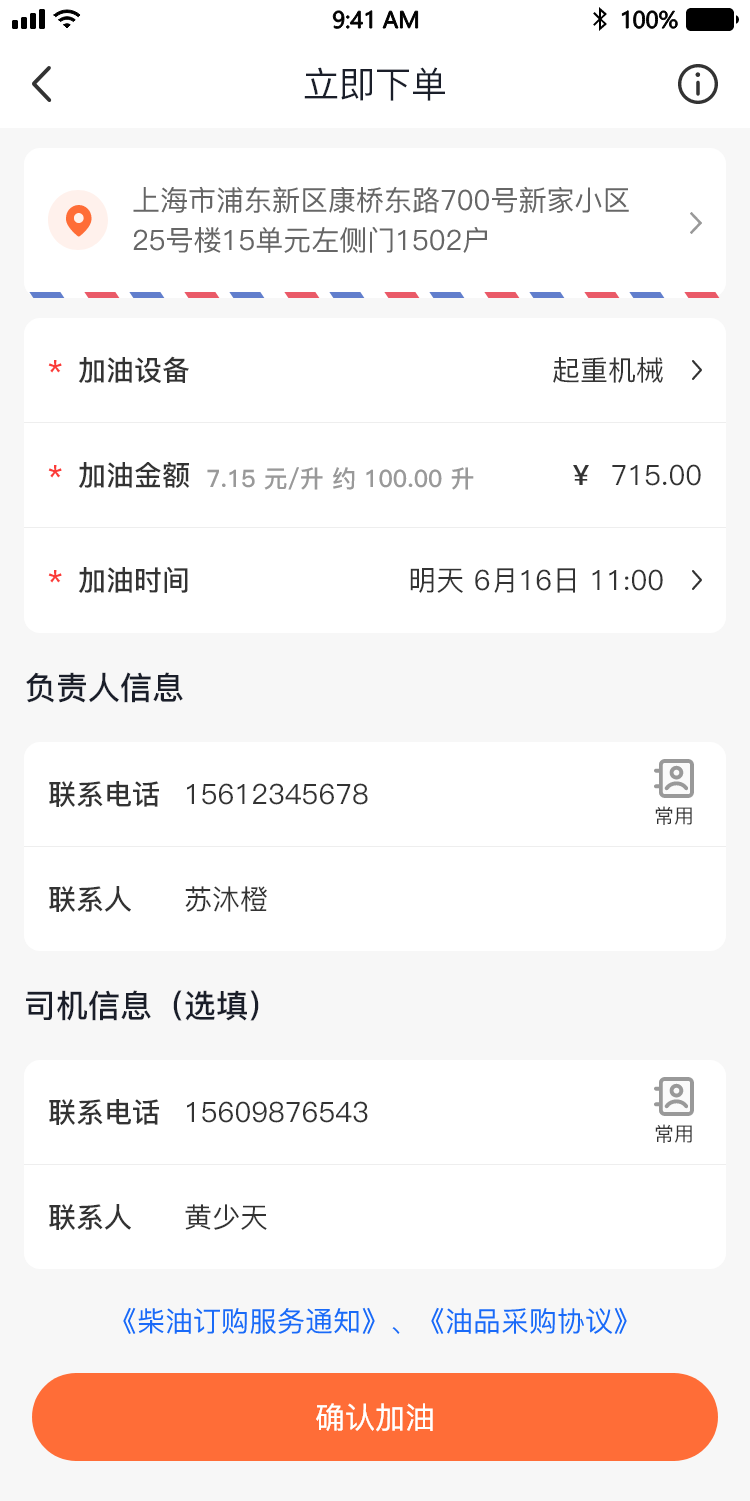The width and height of the screenshot is (750, 1501).
Task: Click the 常用 contact card icon near 15612345678
Action: [x=673, y=790]
